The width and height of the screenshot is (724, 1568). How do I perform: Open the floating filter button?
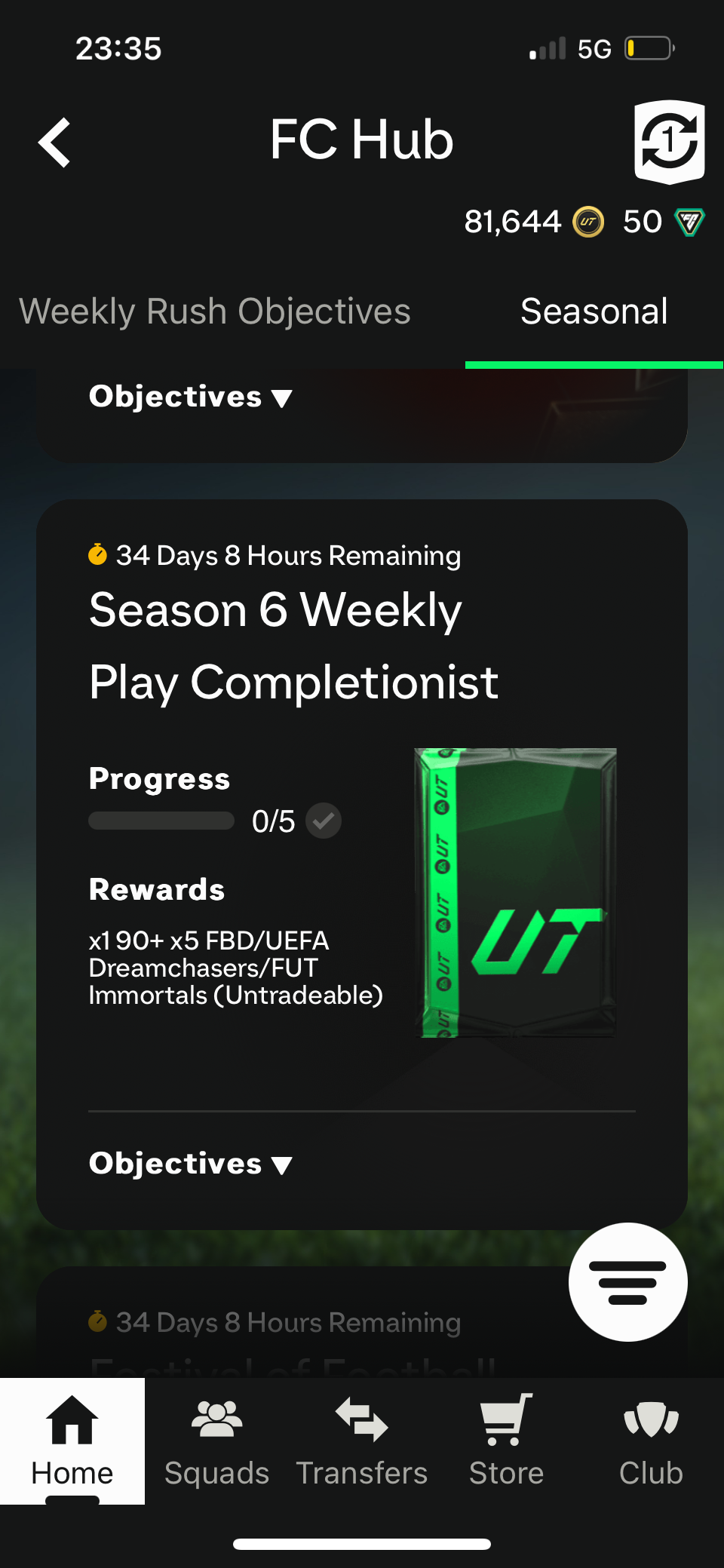[x=627, y=1281]
